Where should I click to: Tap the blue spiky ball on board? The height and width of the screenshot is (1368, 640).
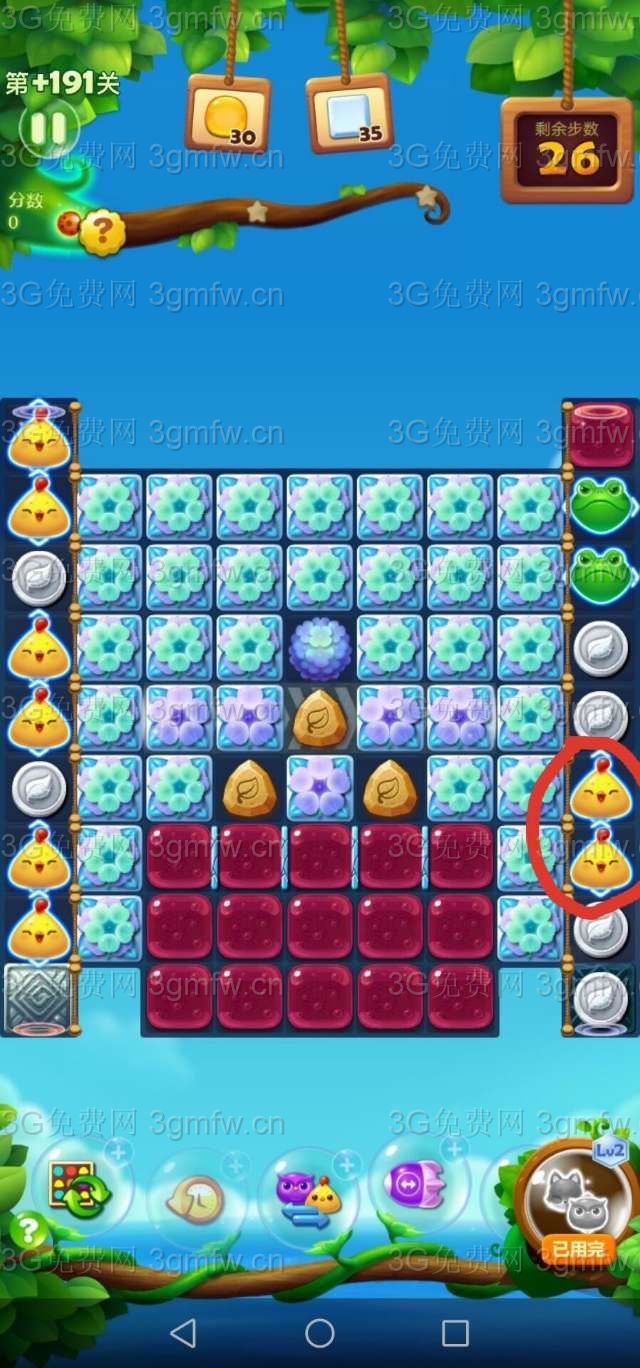click(320, 649)
